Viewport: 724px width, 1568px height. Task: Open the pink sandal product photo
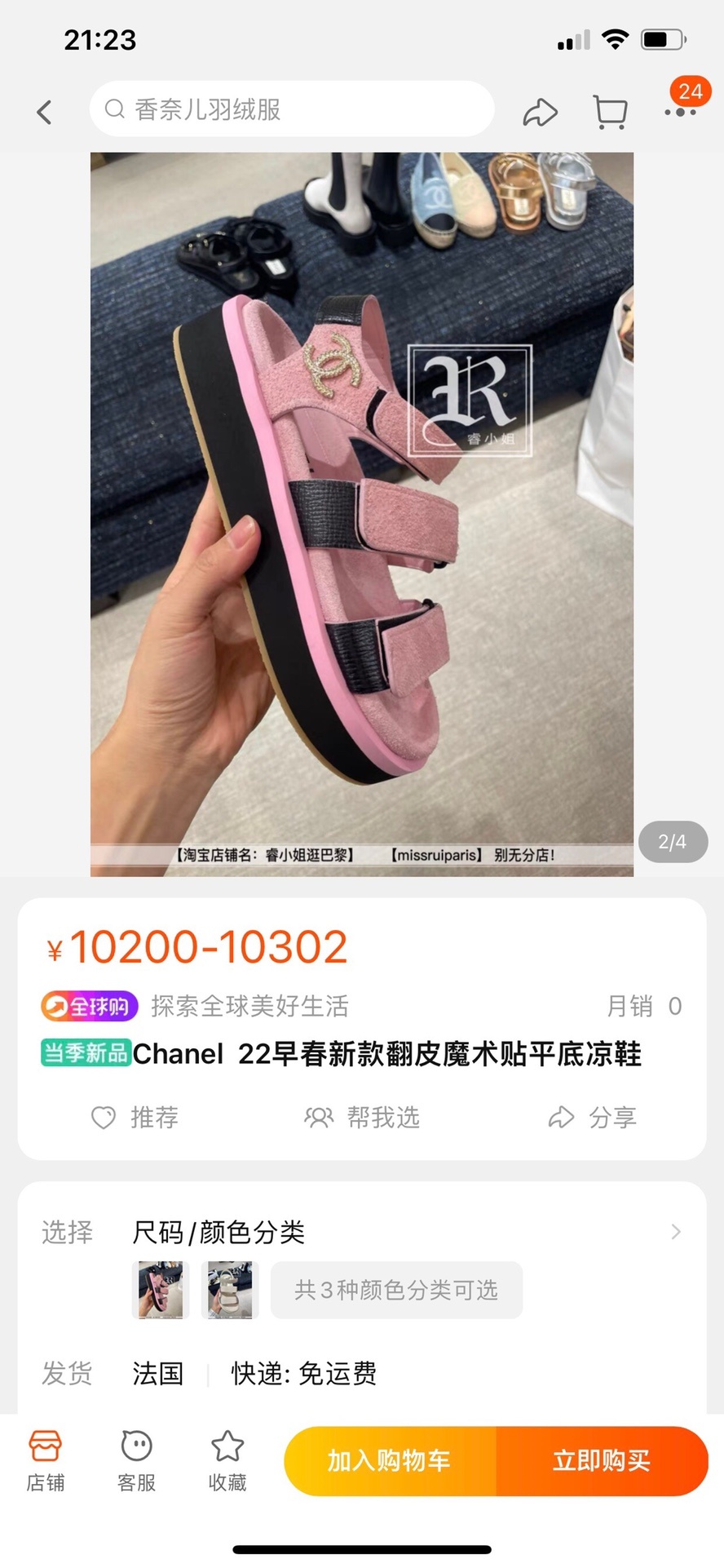362,514
